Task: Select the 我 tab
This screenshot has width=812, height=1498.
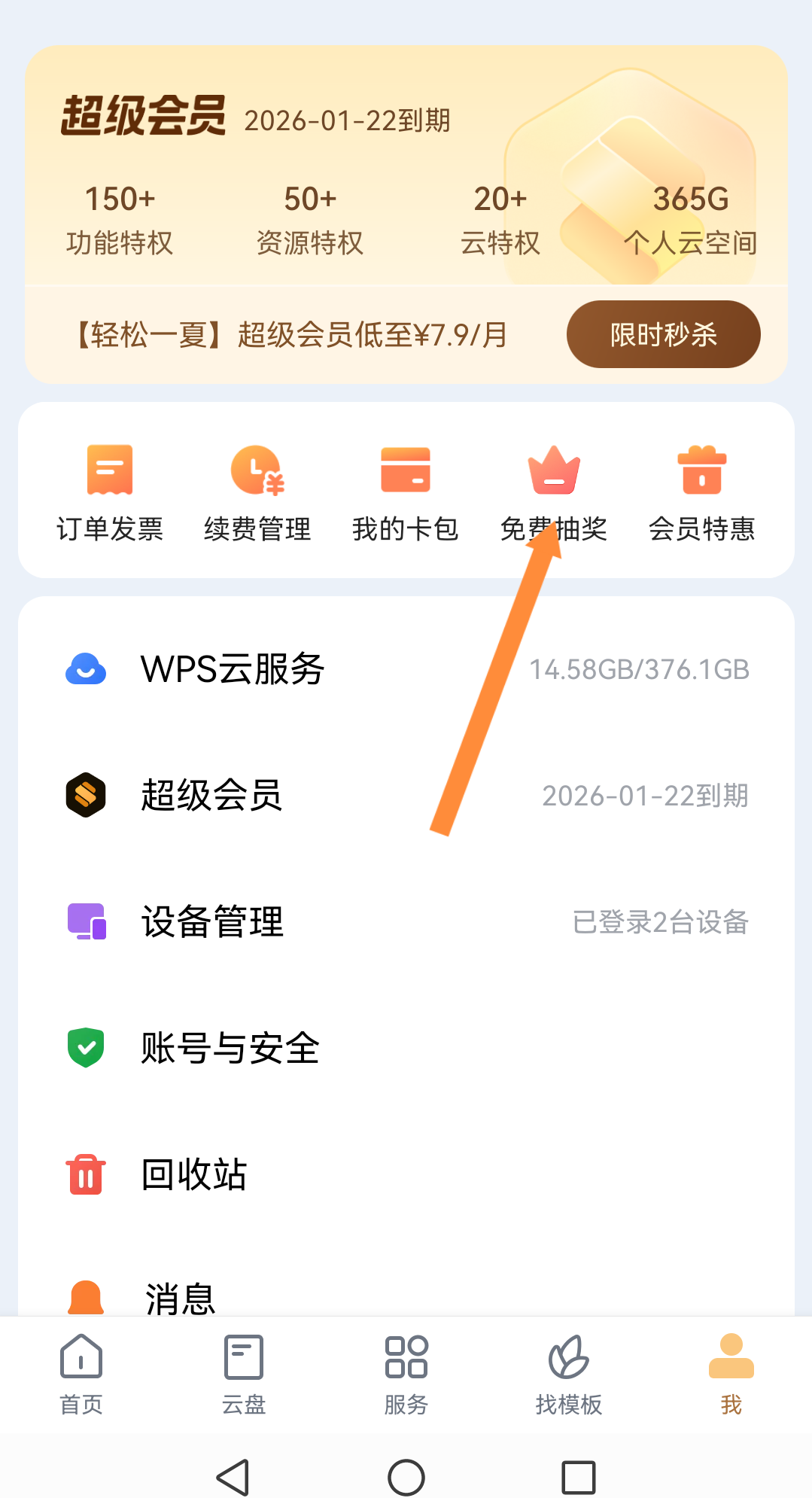Action: pos(731,1374)
